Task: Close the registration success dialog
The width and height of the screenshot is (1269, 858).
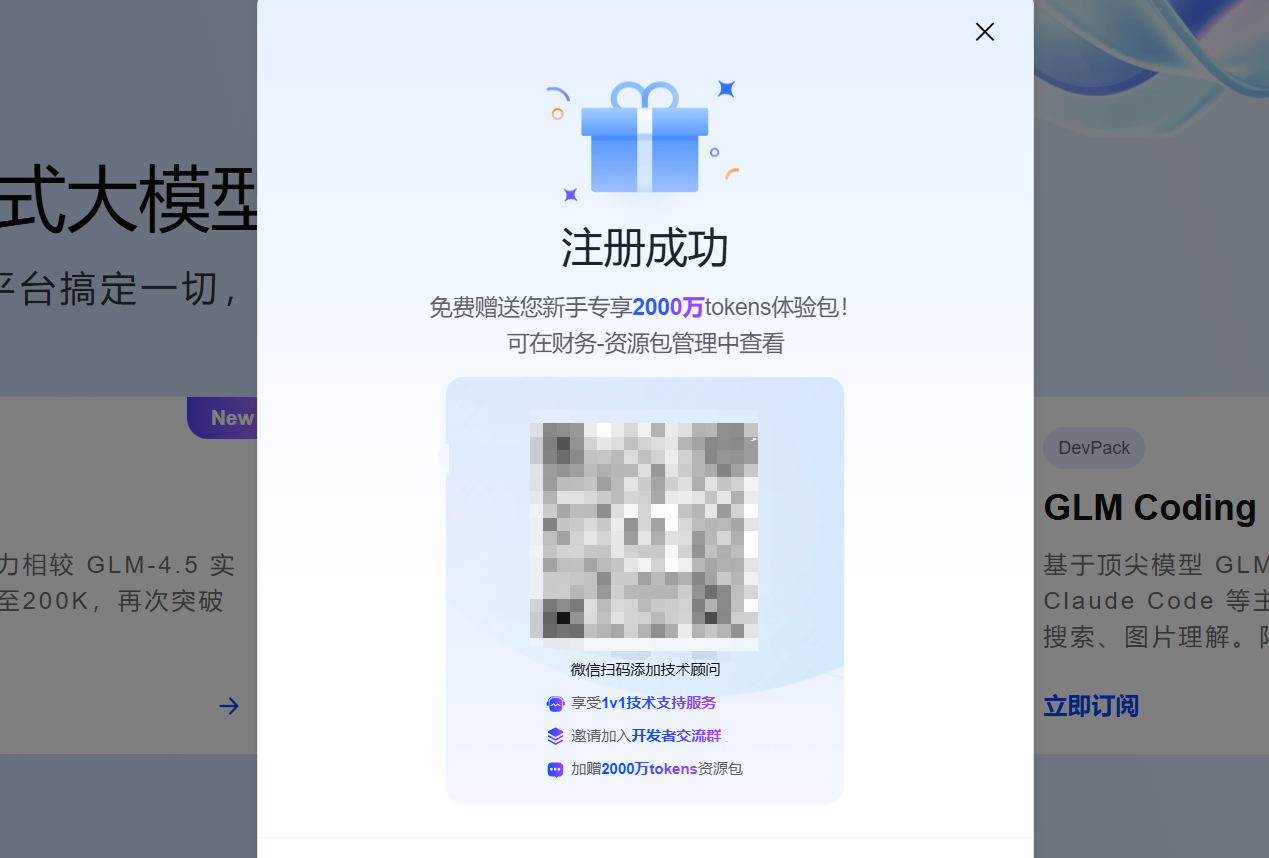Action: point(984,32)
